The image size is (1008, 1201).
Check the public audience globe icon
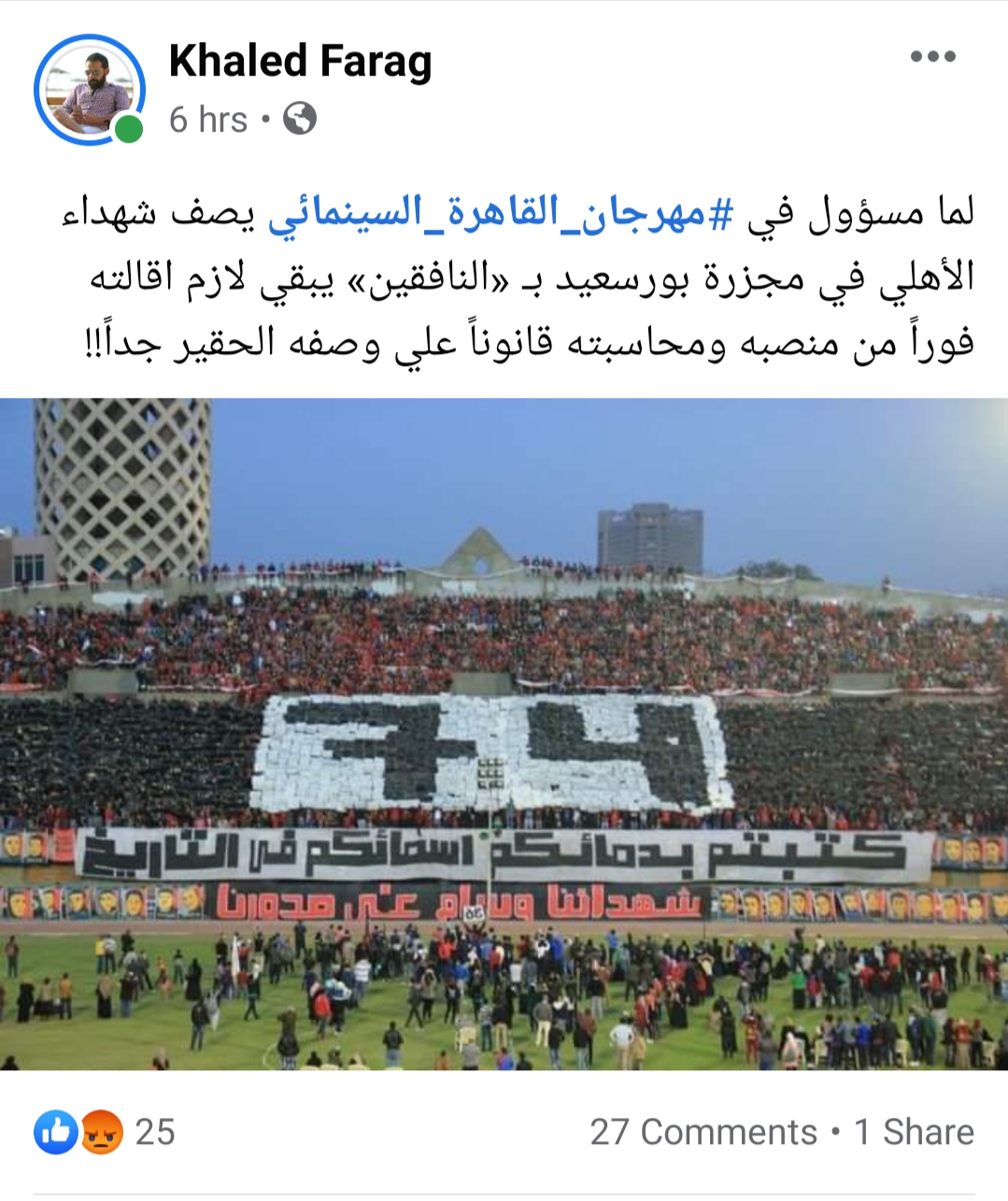click(x=300, y=120)
